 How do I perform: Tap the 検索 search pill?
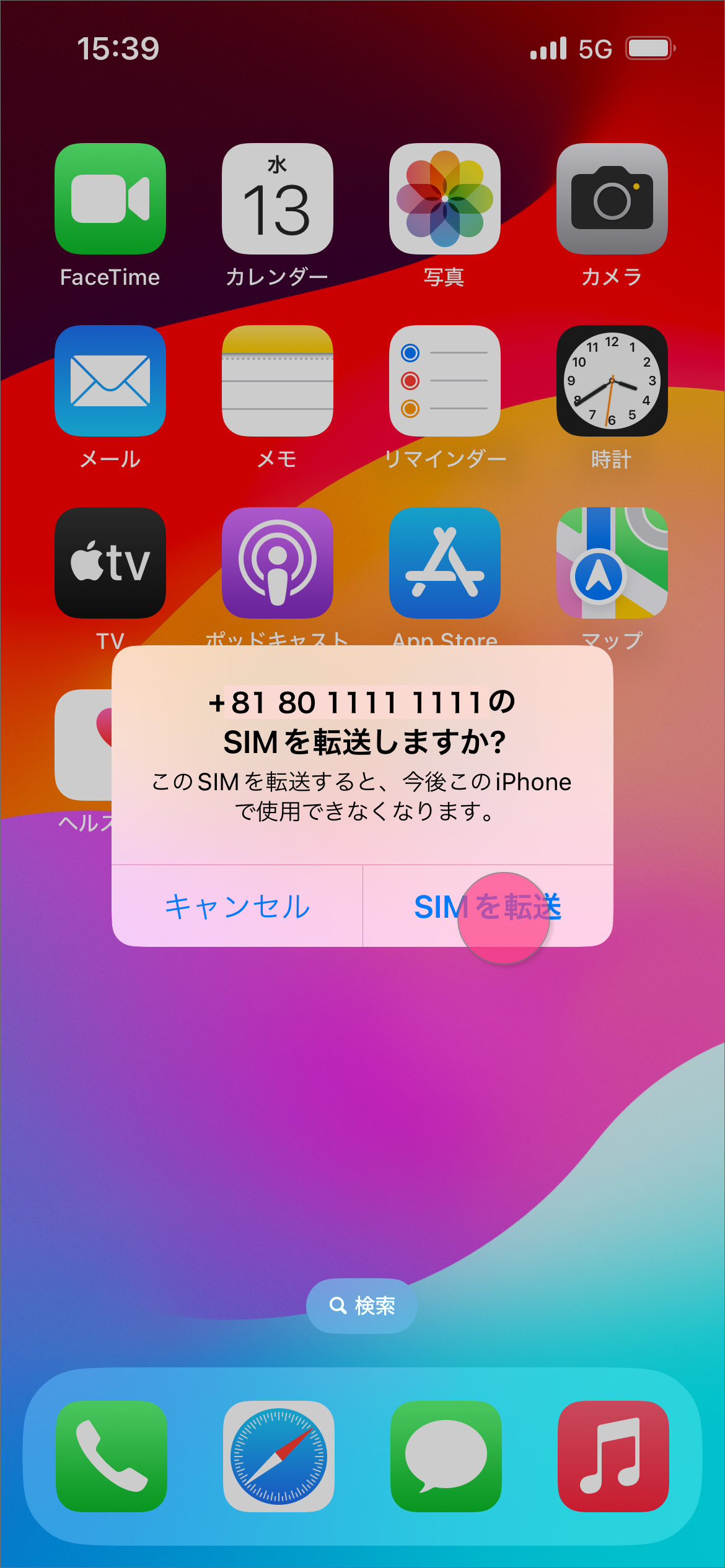[362, 1305]
